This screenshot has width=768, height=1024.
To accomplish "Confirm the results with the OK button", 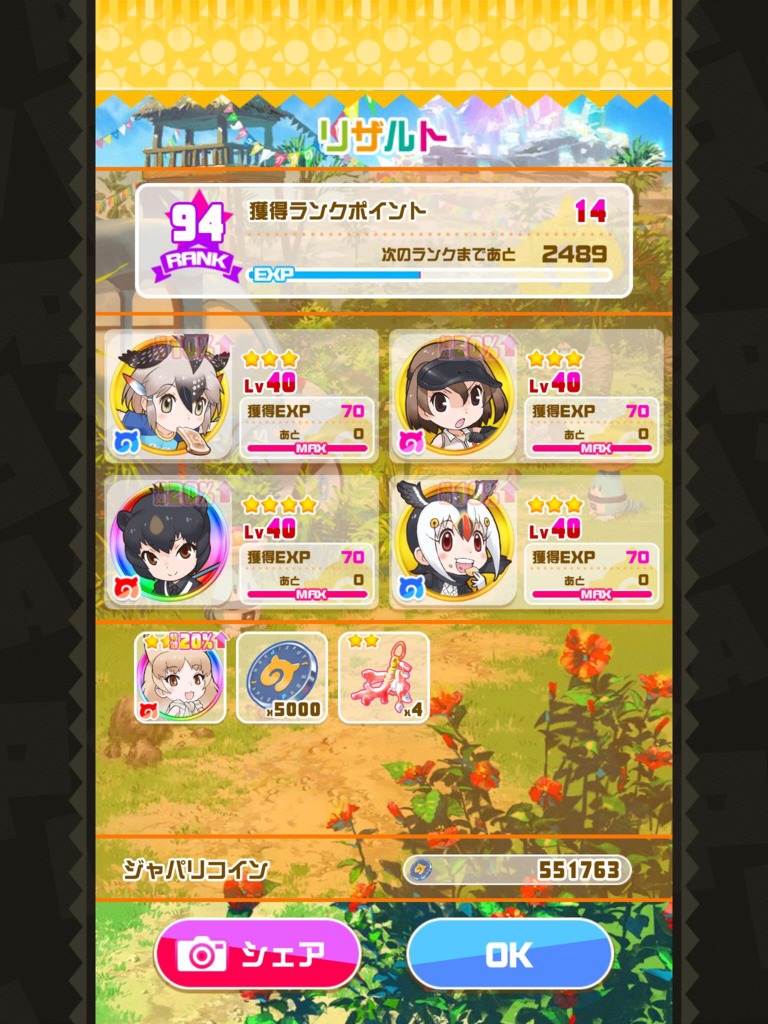I will (509, 954).
